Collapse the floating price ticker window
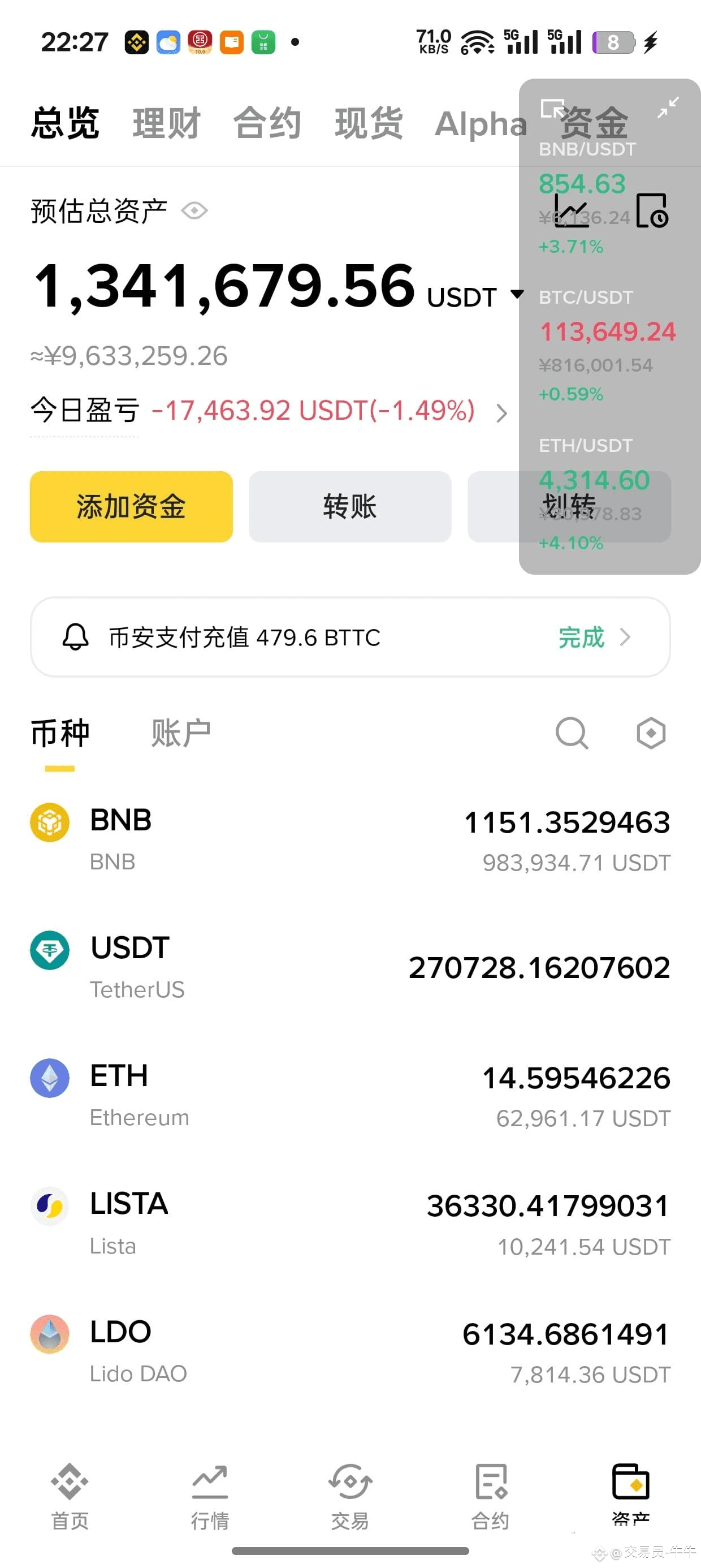Image resolution: width=701 pixels, height=1568 pixels. click(x=668, y=109)
